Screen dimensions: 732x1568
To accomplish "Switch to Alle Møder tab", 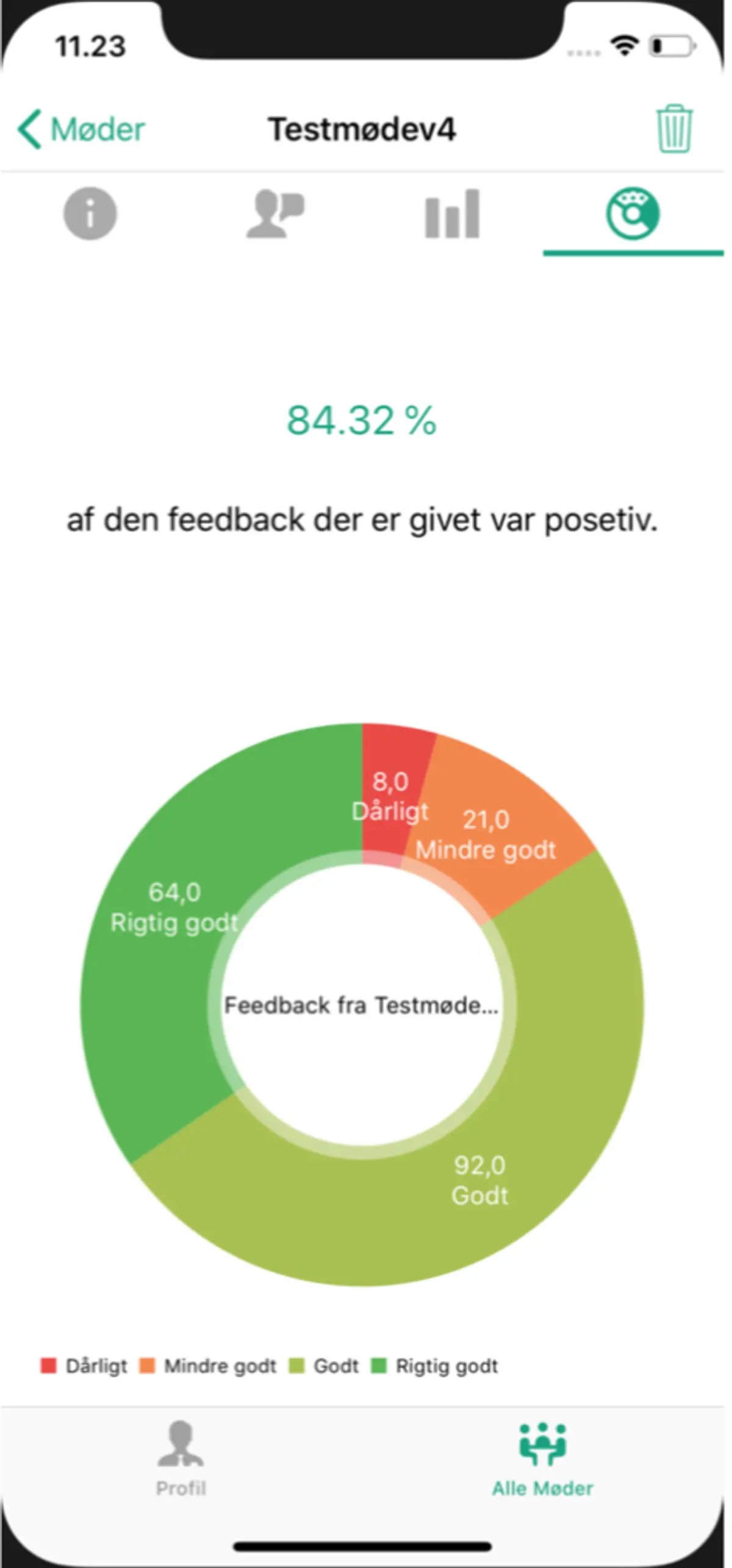I will [542, 1459].
